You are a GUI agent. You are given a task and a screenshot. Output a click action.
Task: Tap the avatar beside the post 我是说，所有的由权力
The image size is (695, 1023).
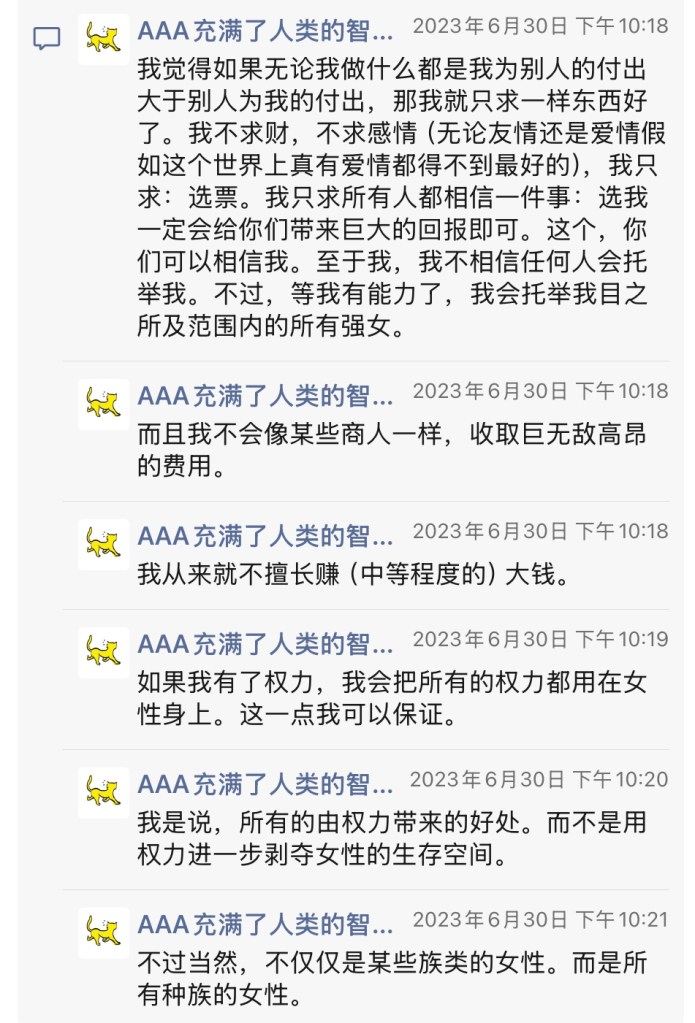(103, 793)
